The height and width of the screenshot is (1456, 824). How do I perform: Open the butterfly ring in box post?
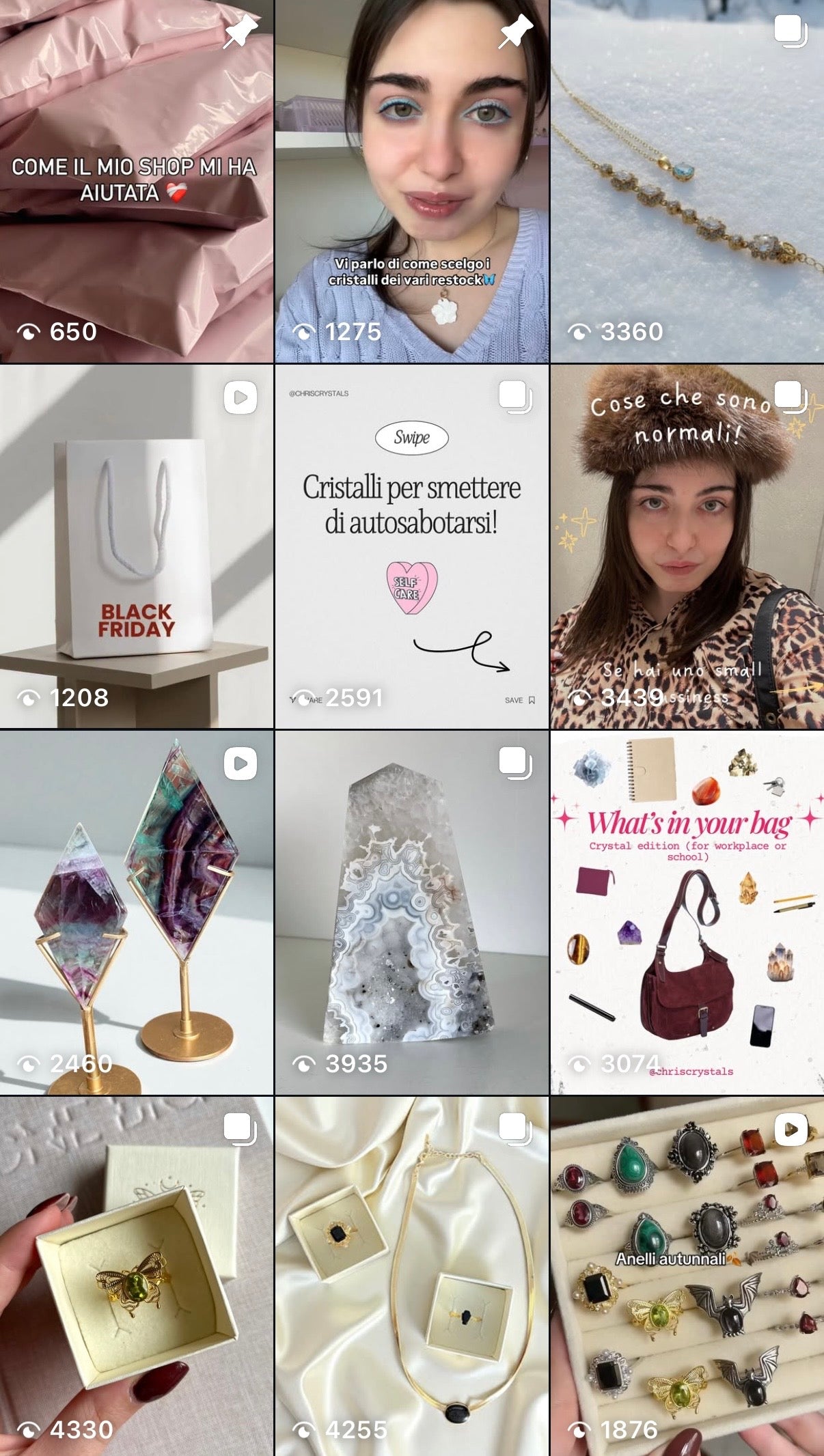point(137,1277)
